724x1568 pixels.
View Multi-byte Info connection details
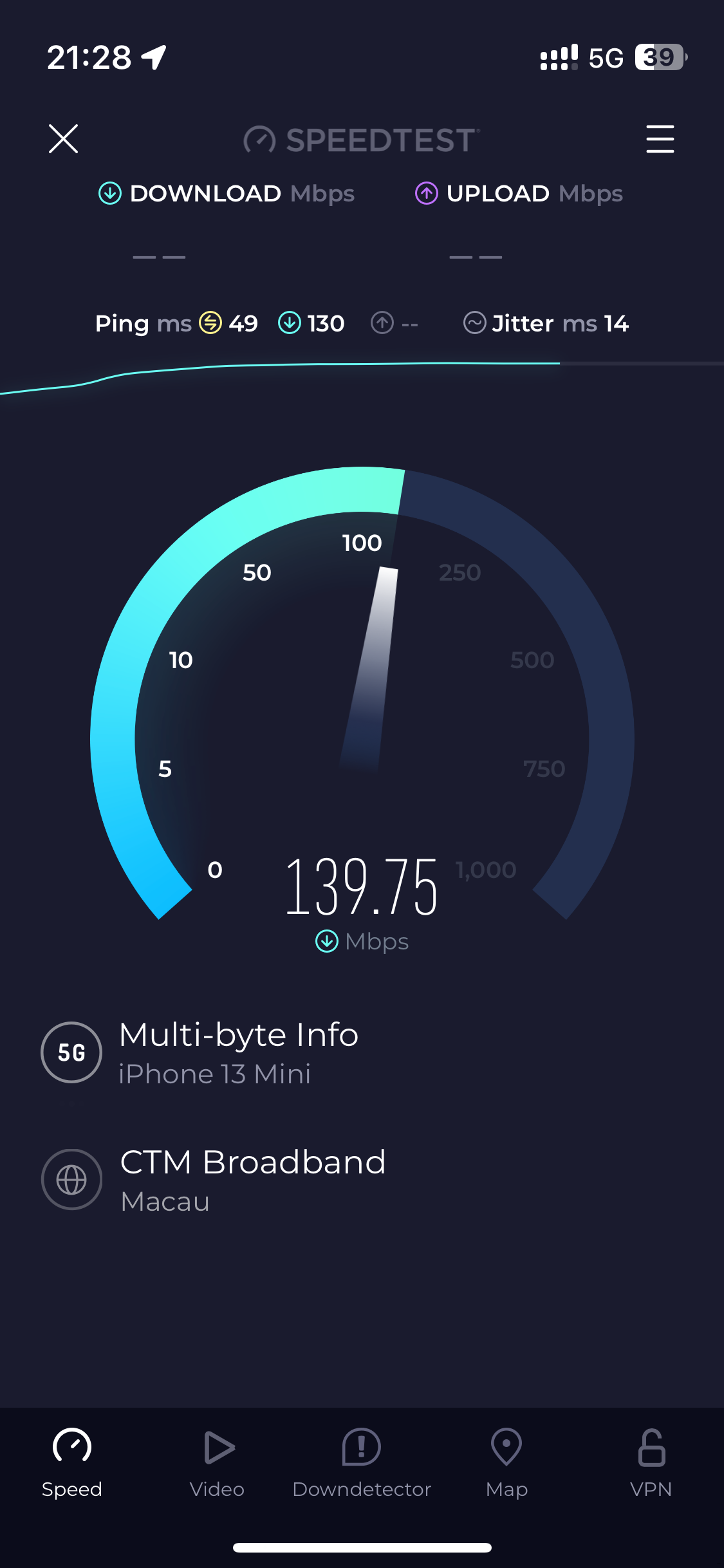[x=238, y=1052]
